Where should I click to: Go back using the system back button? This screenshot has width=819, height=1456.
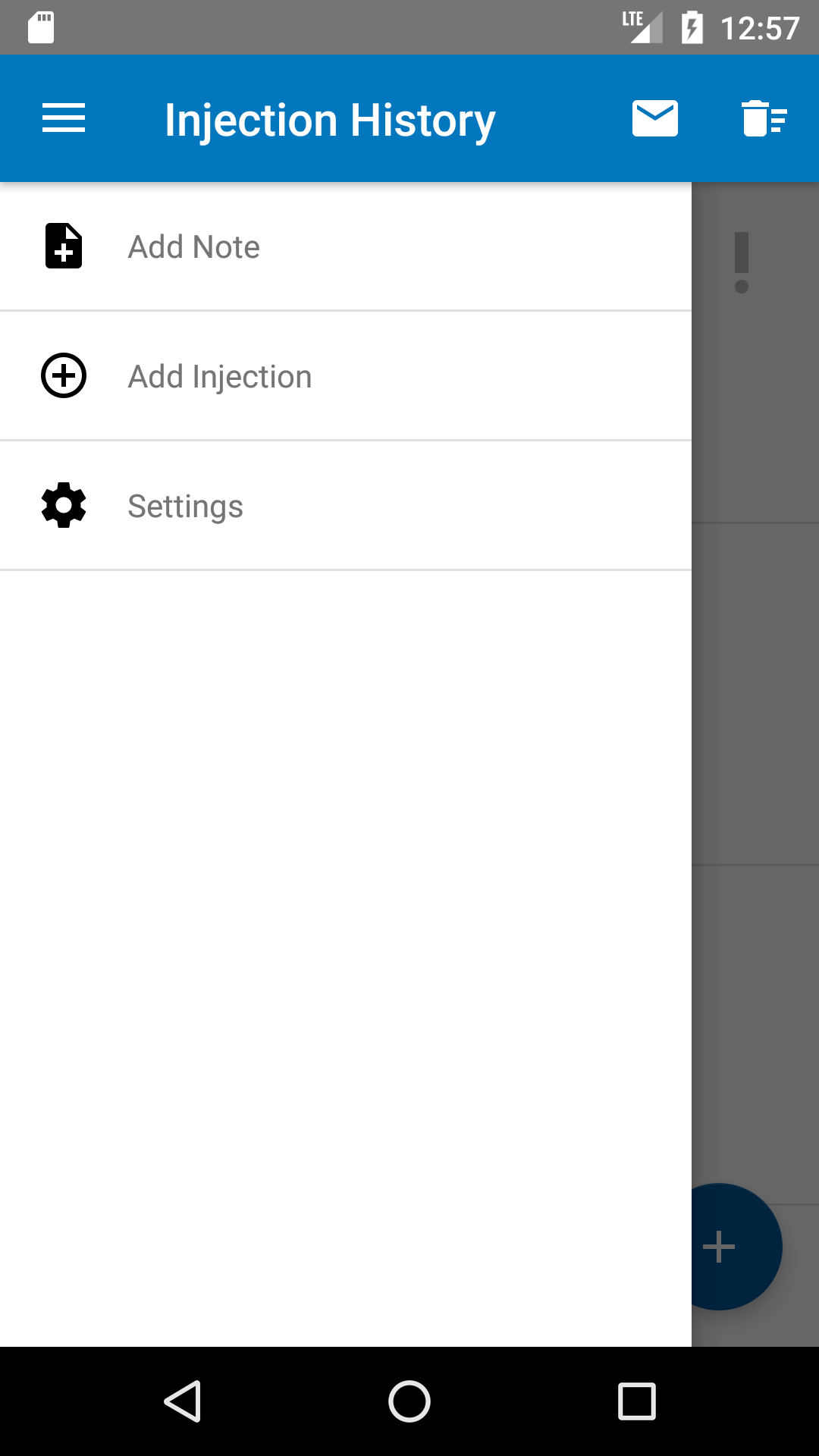click(183, 1401)
